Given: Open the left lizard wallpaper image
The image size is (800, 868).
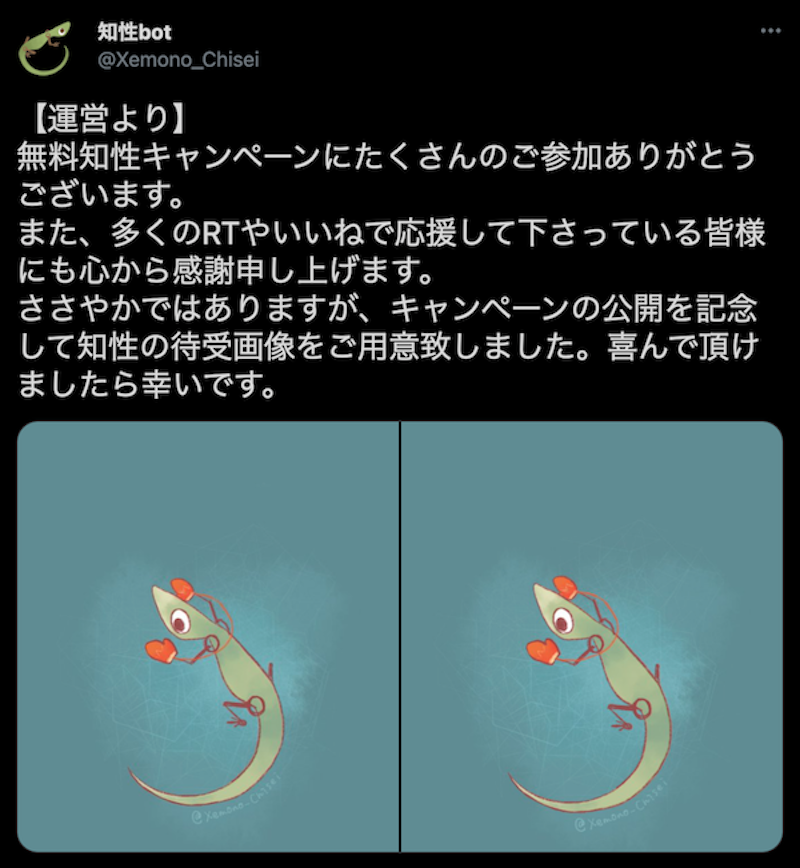Looking at the screenshot, I should 208,636.
